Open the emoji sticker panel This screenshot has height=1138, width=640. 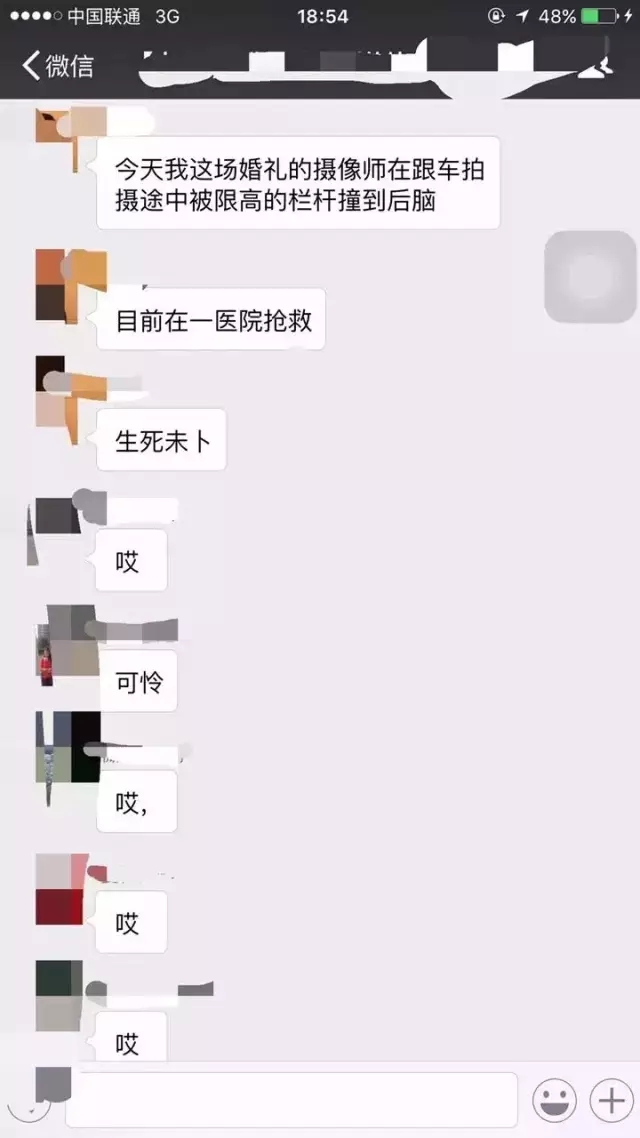553,1100
